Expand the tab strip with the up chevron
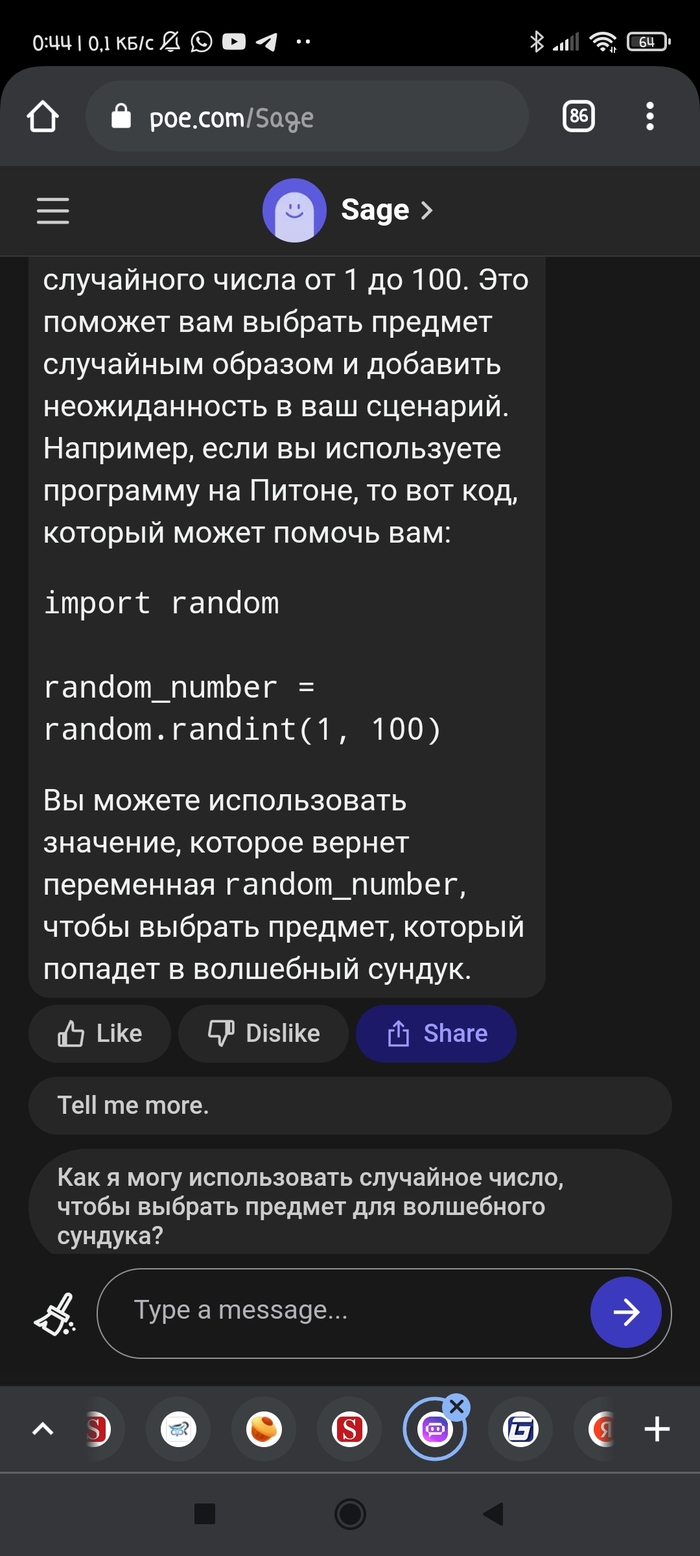Image resolution: width=700 pixels, height=1556 pixels. [x=43, y=1429]
